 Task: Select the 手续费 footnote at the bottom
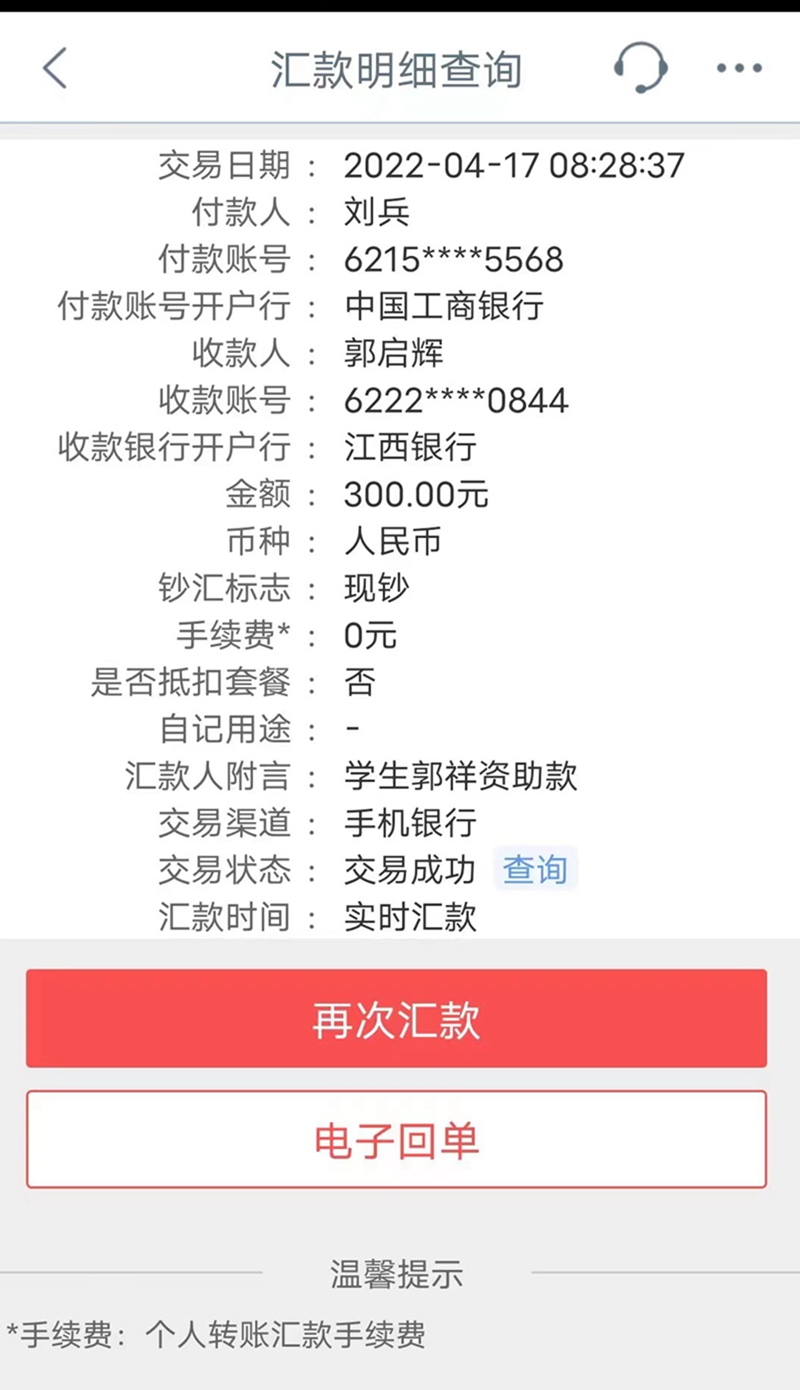(215, 1333)
